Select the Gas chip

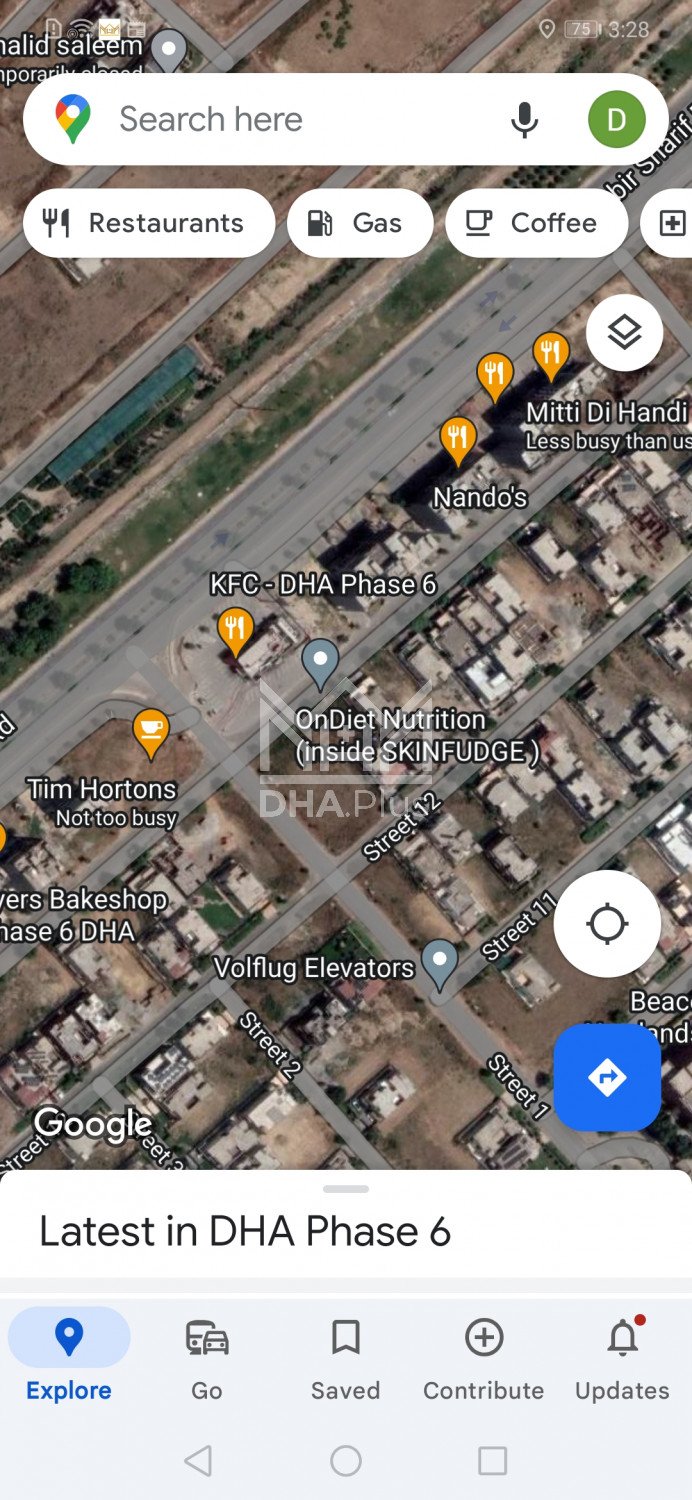point(359,223)
